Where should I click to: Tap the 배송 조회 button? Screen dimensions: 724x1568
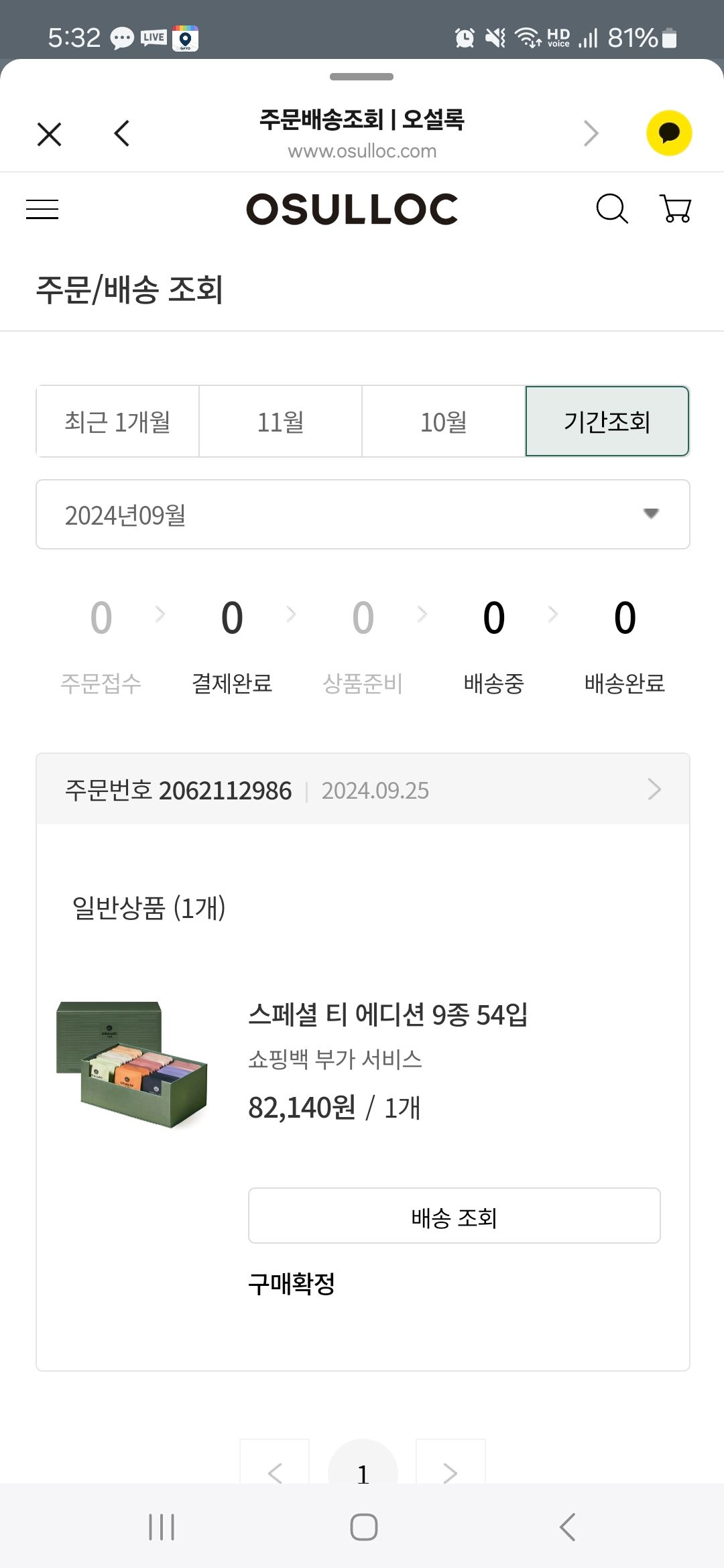pos(454,1216)
